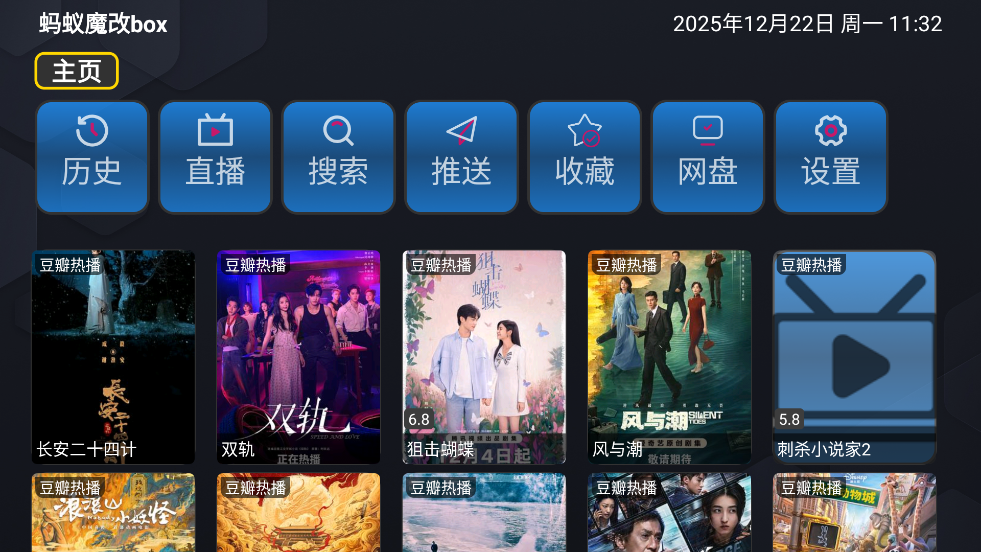Open the 推送 push feature
This screenshot has height=552, width=981.
461,157
